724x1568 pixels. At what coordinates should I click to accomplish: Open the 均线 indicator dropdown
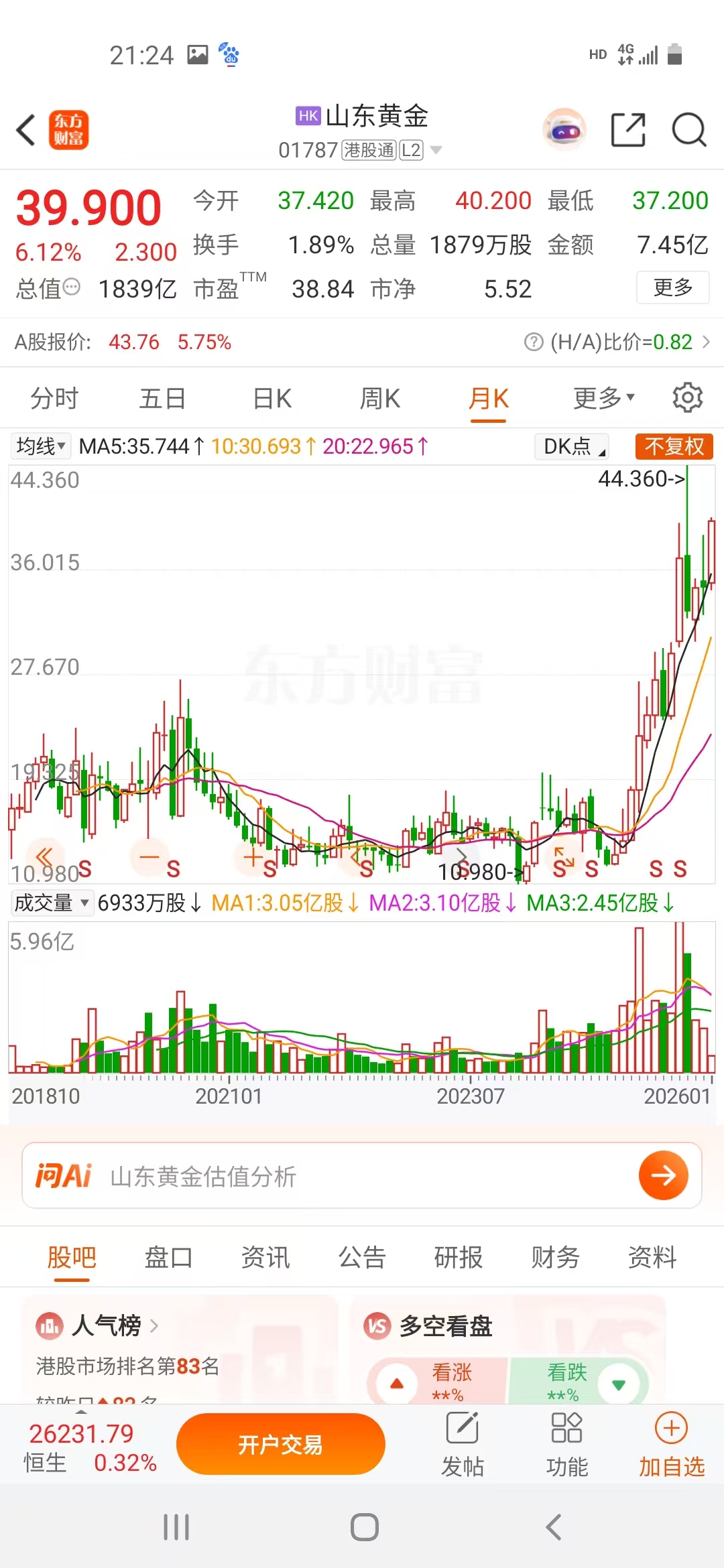coord(41,446)
